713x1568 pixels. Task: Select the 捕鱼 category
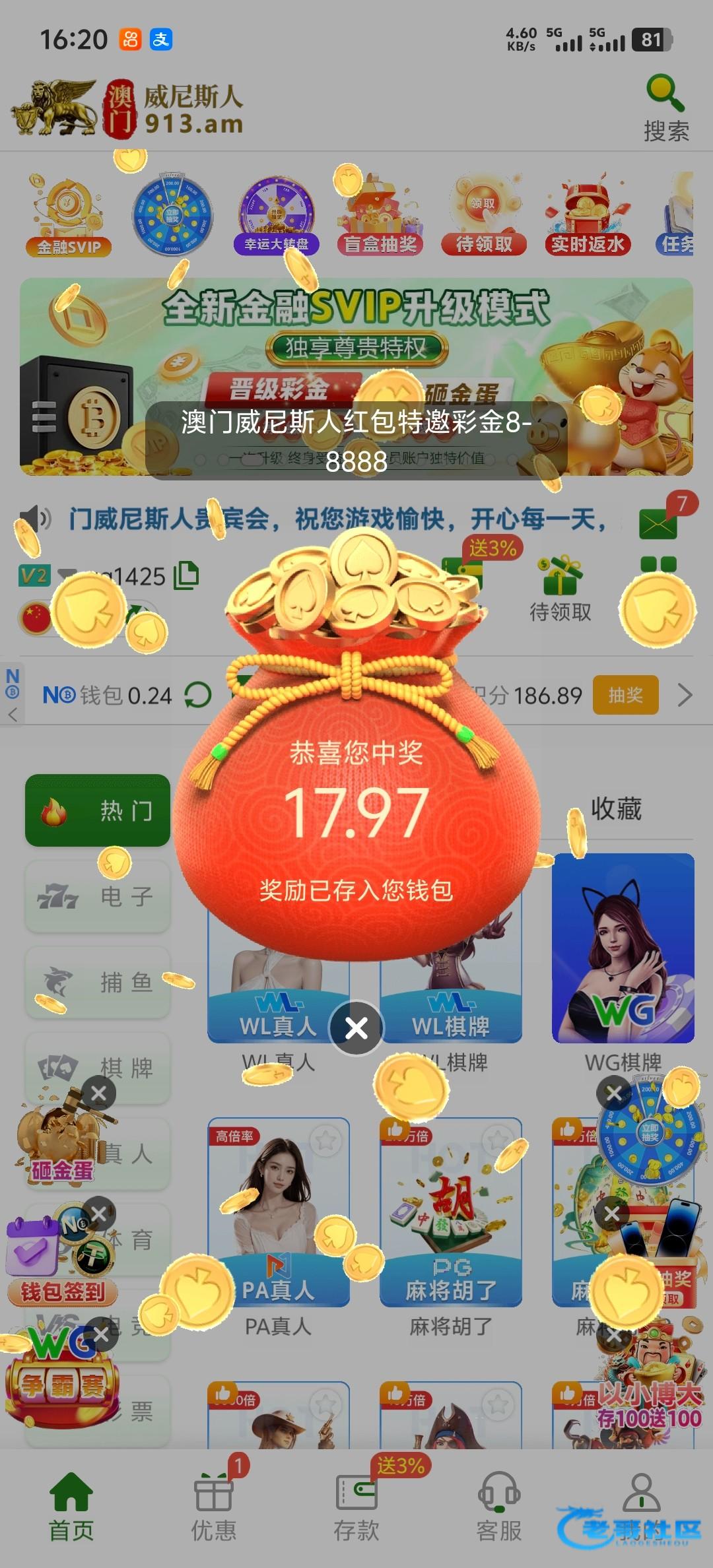click(x=98, y=983)
